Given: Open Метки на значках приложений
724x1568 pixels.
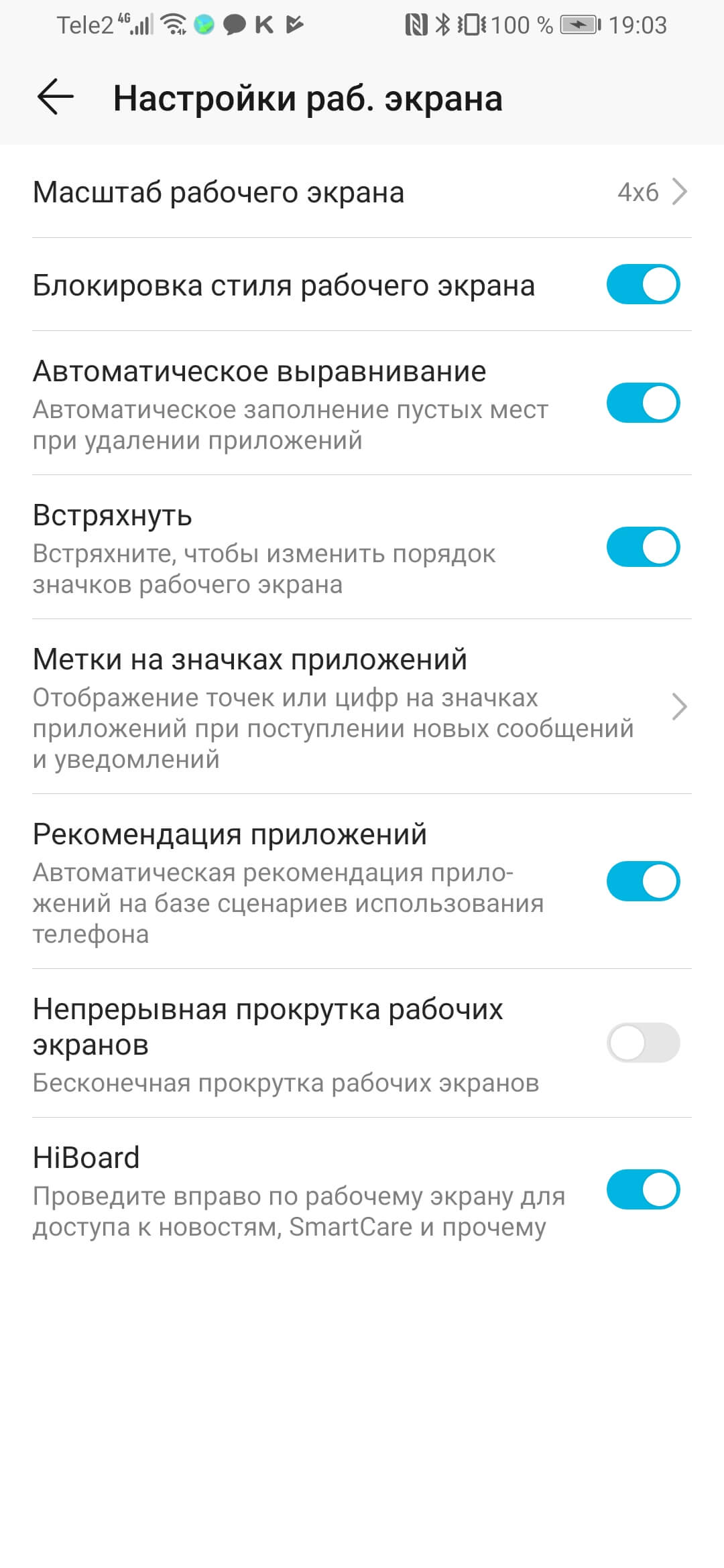Looking at the screenshot, I should pyautogui.click(x=361, y=707).
